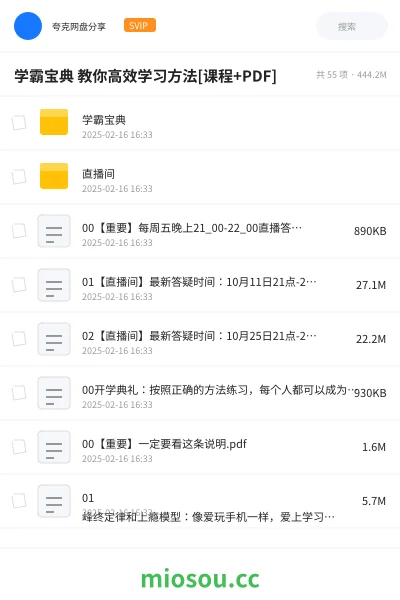
Task: Select the checkbox next to 学霸宝典 folder
Action: point(19,123)
